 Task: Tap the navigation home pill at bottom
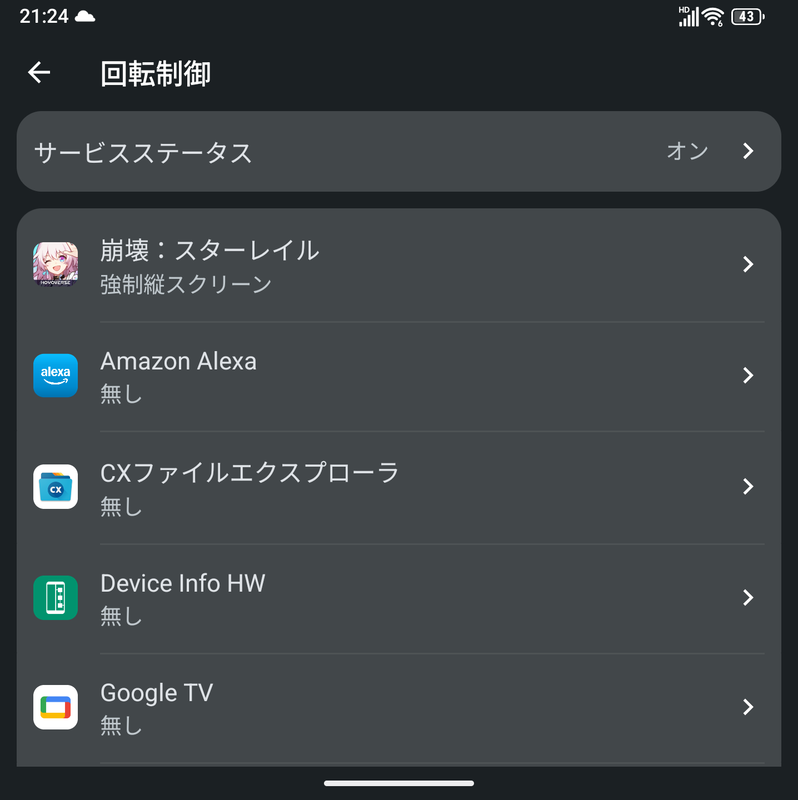tap(399, 784)
